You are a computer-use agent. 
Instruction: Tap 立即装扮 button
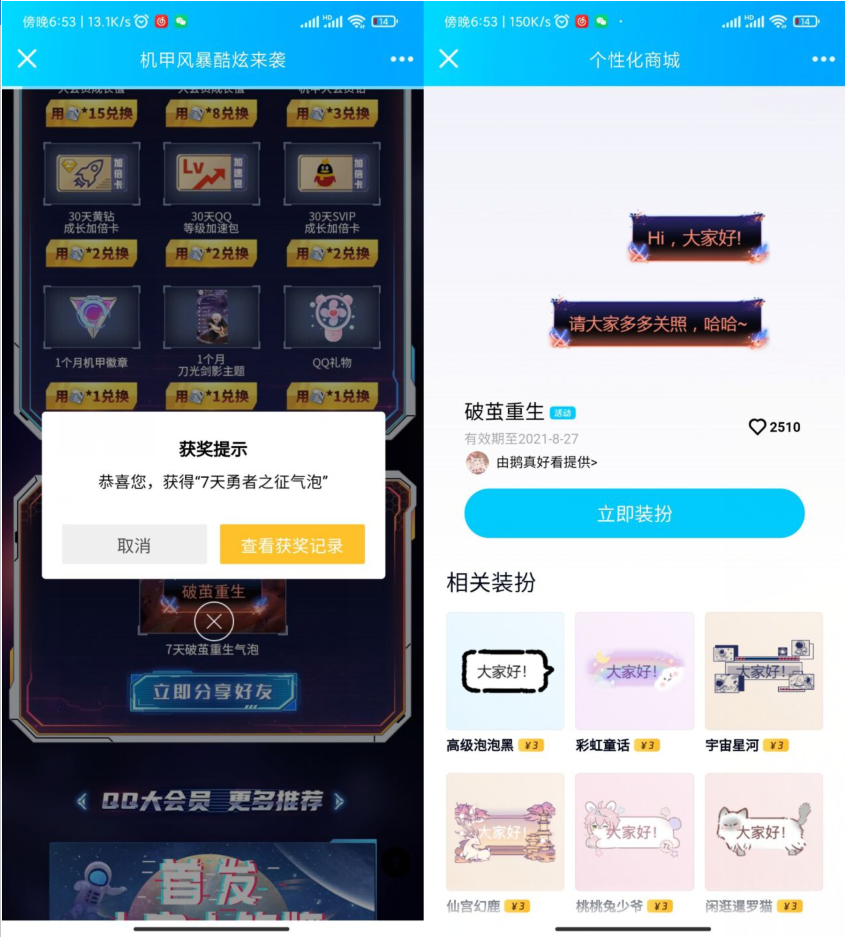[634, 514]
